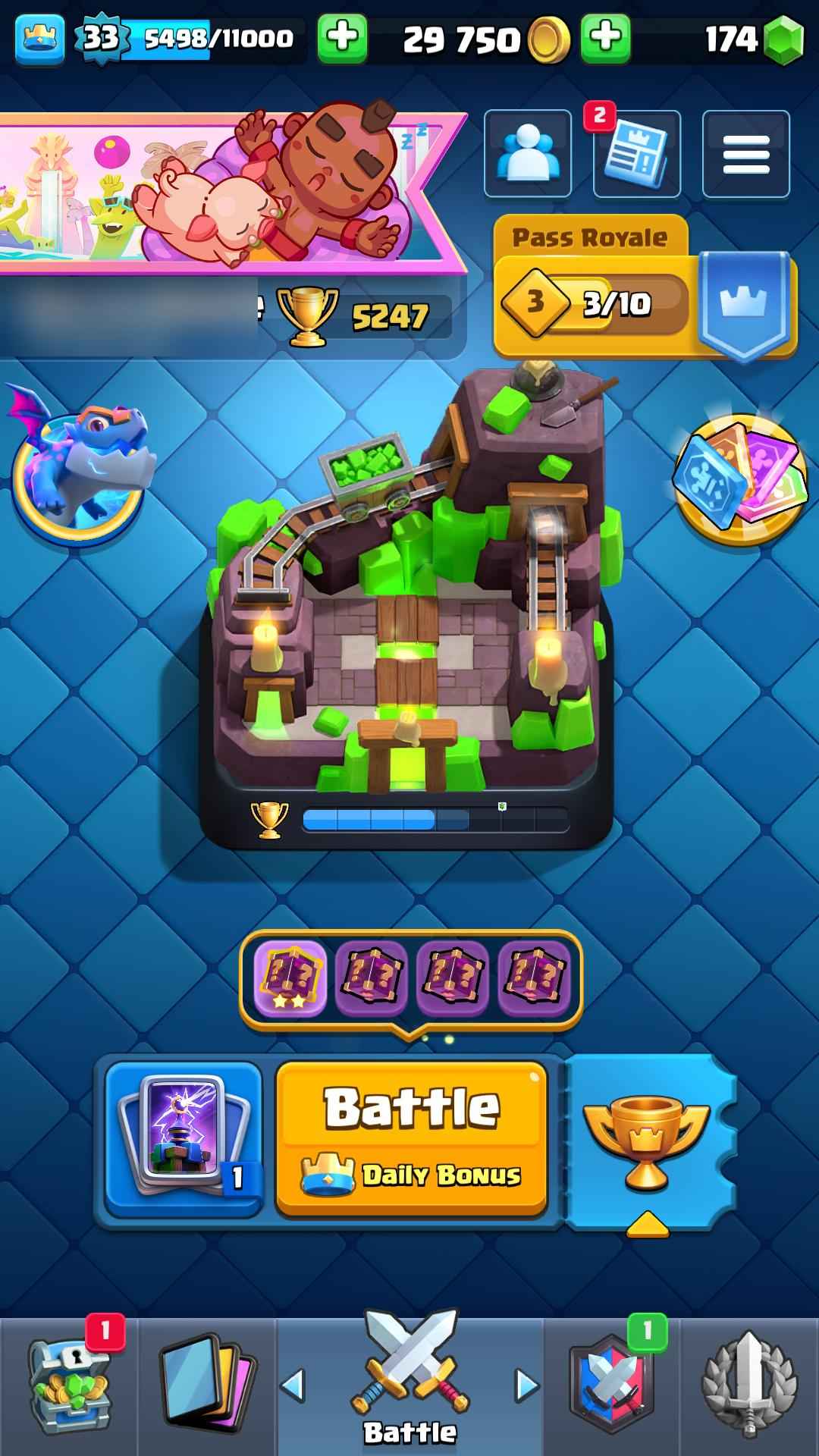Open the hamburger main menu
Screen dimensions: 819x1456
746,154
